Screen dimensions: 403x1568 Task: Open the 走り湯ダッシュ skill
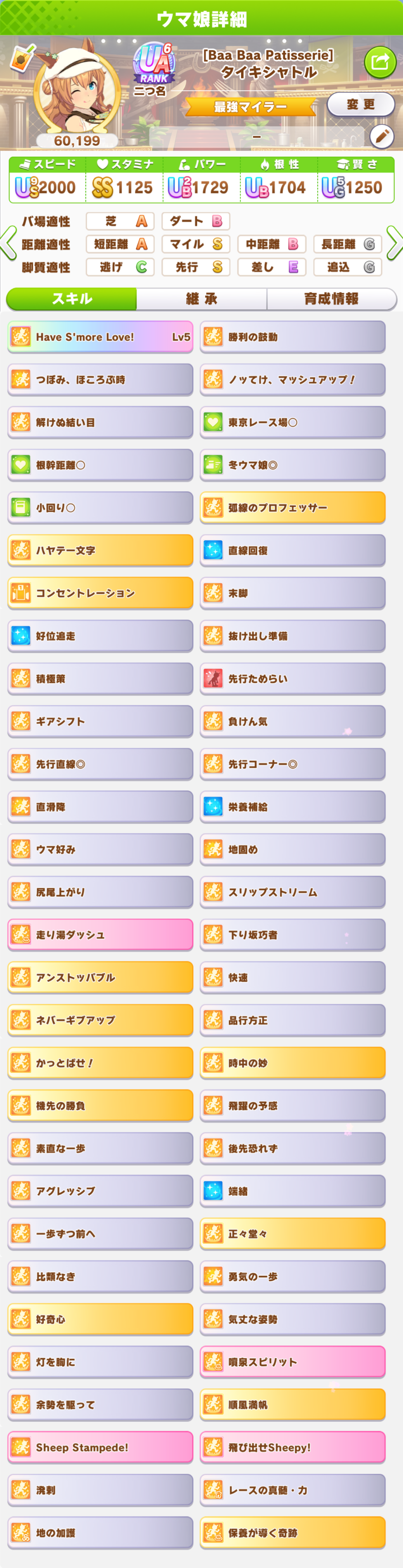(x=100, y=934)
